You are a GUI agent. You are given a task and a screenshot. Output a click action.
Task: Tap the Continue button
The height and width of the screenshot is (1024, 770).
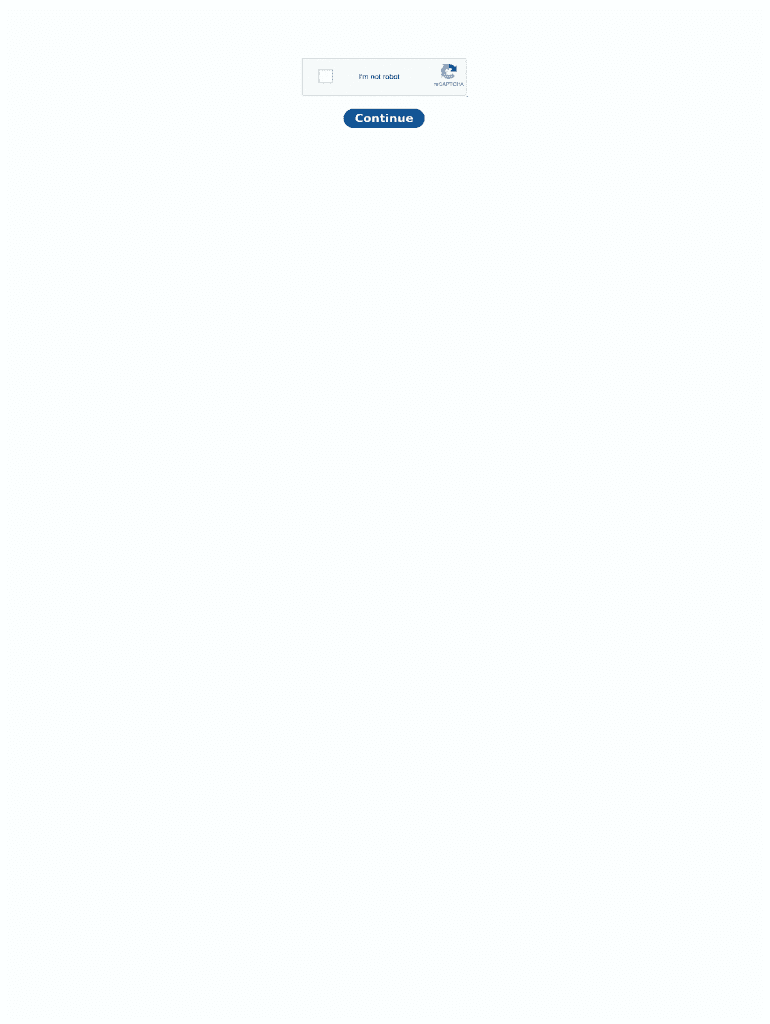coord(384,118)
